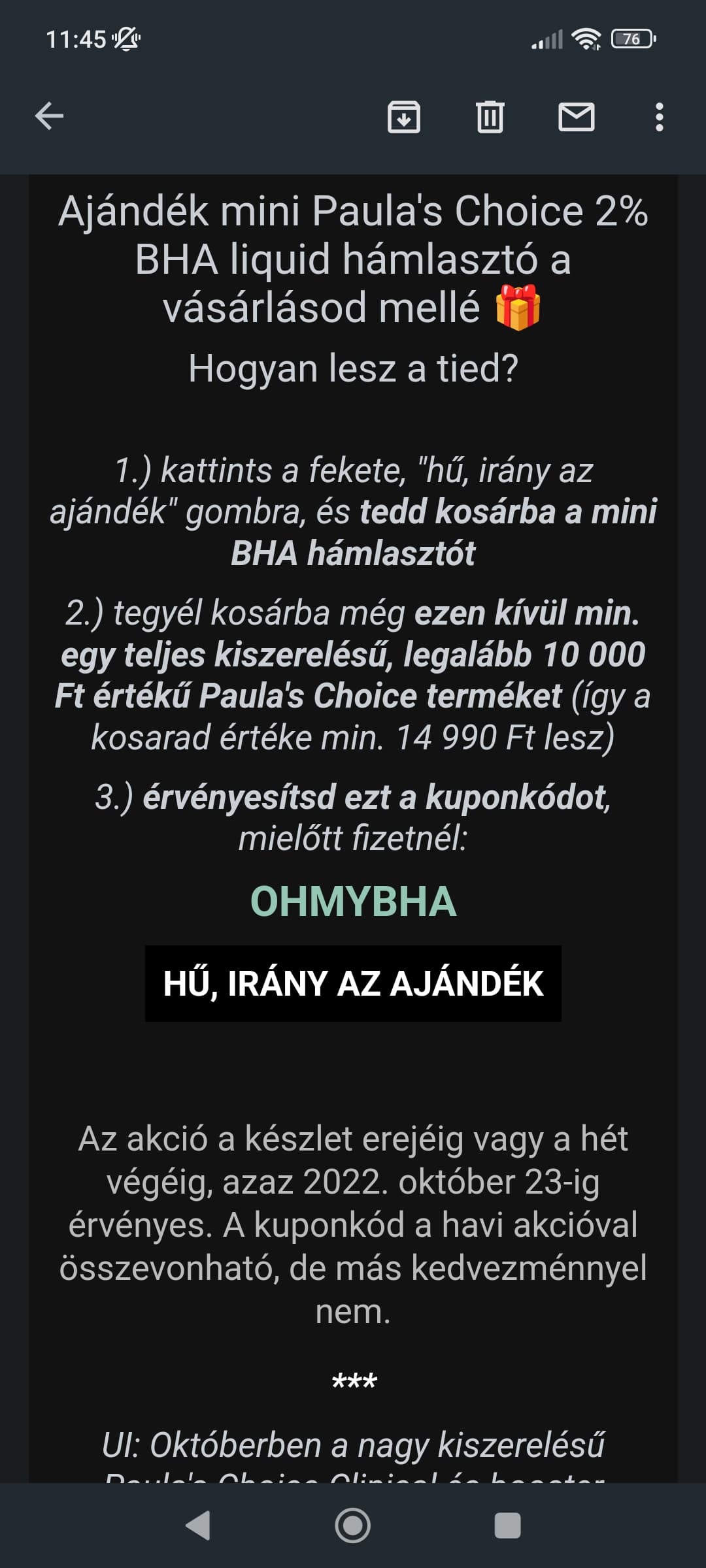Tap the system home button
The image size is (706, 1568).
(353, 1526)
